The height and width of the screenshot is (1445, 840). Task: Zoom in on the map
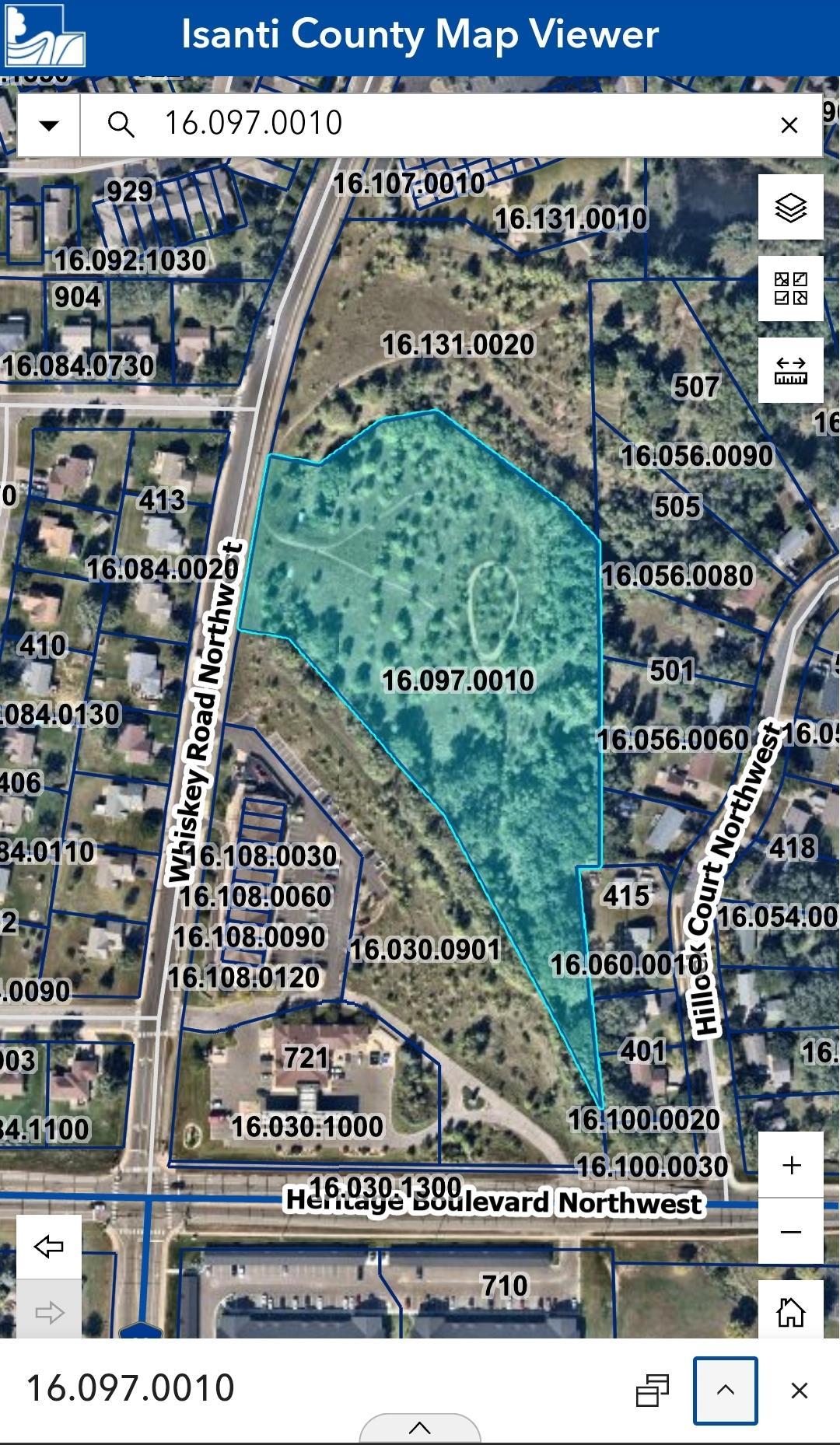point(791,1165)
